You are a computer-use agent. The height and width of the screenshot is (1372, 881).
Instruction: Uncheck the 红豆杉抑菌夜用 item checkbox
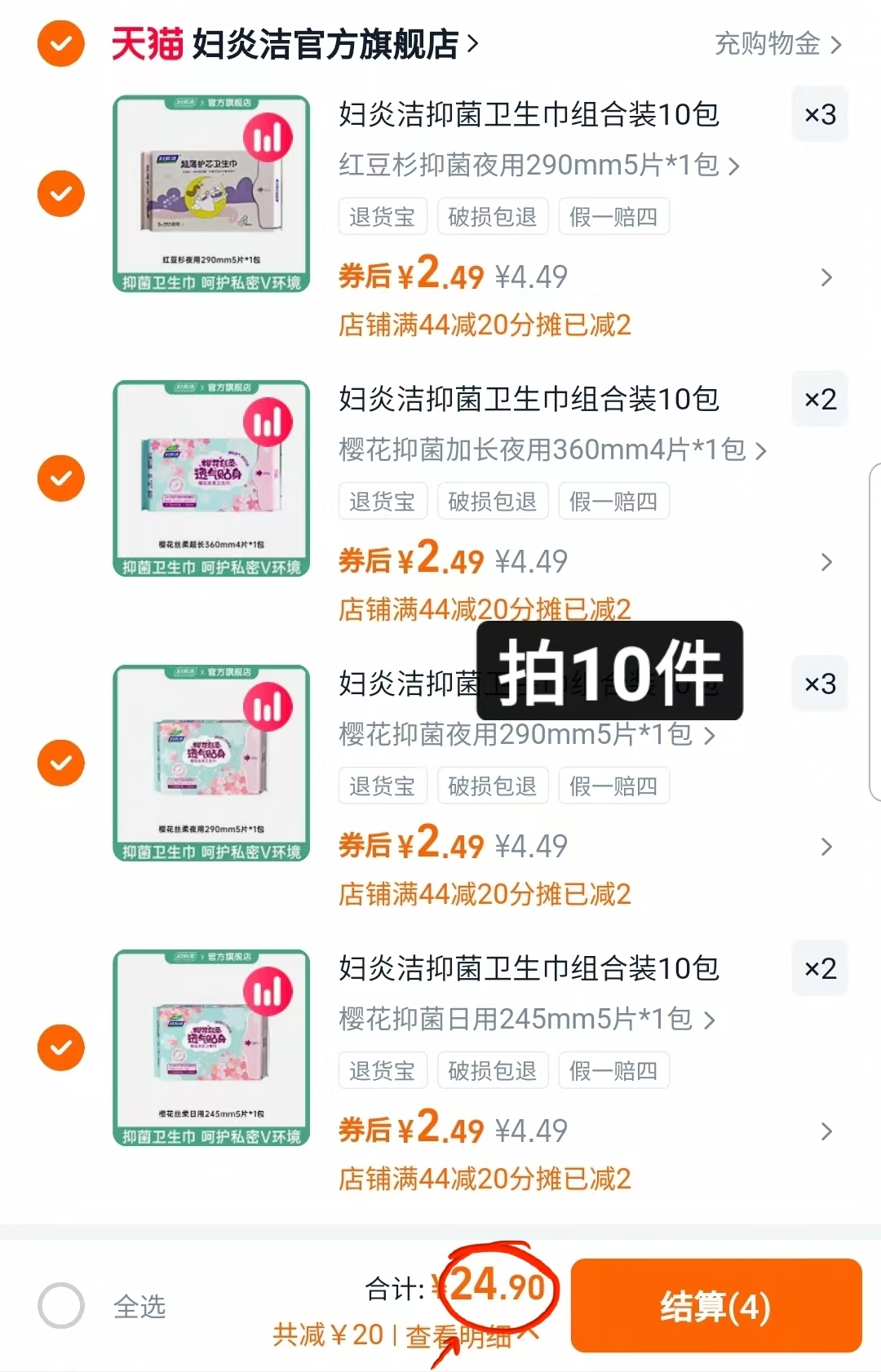[x=60, y=193]
